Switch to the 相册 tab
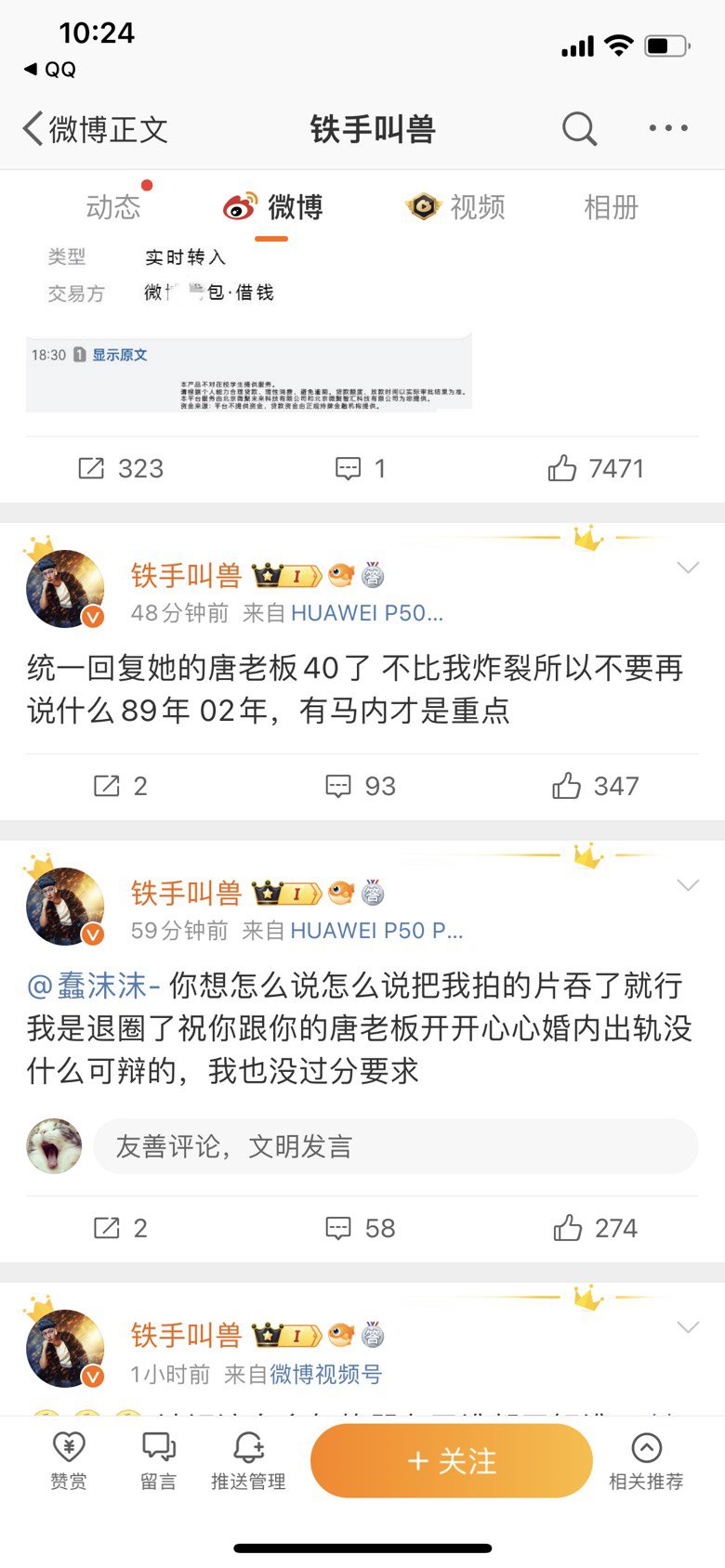The height and width of the screenshot is (1568, 725). click(611, 206)
